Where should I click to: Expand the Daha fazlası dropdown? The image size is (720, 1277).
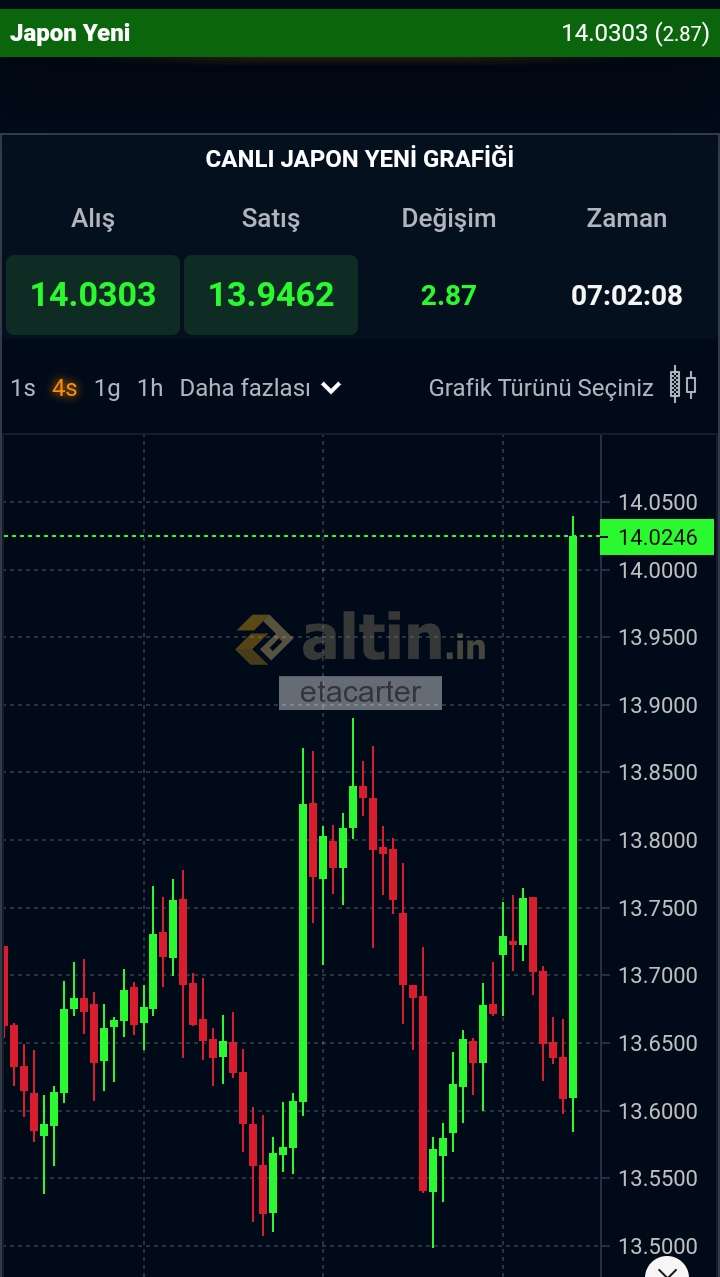(x=260, y=388)
